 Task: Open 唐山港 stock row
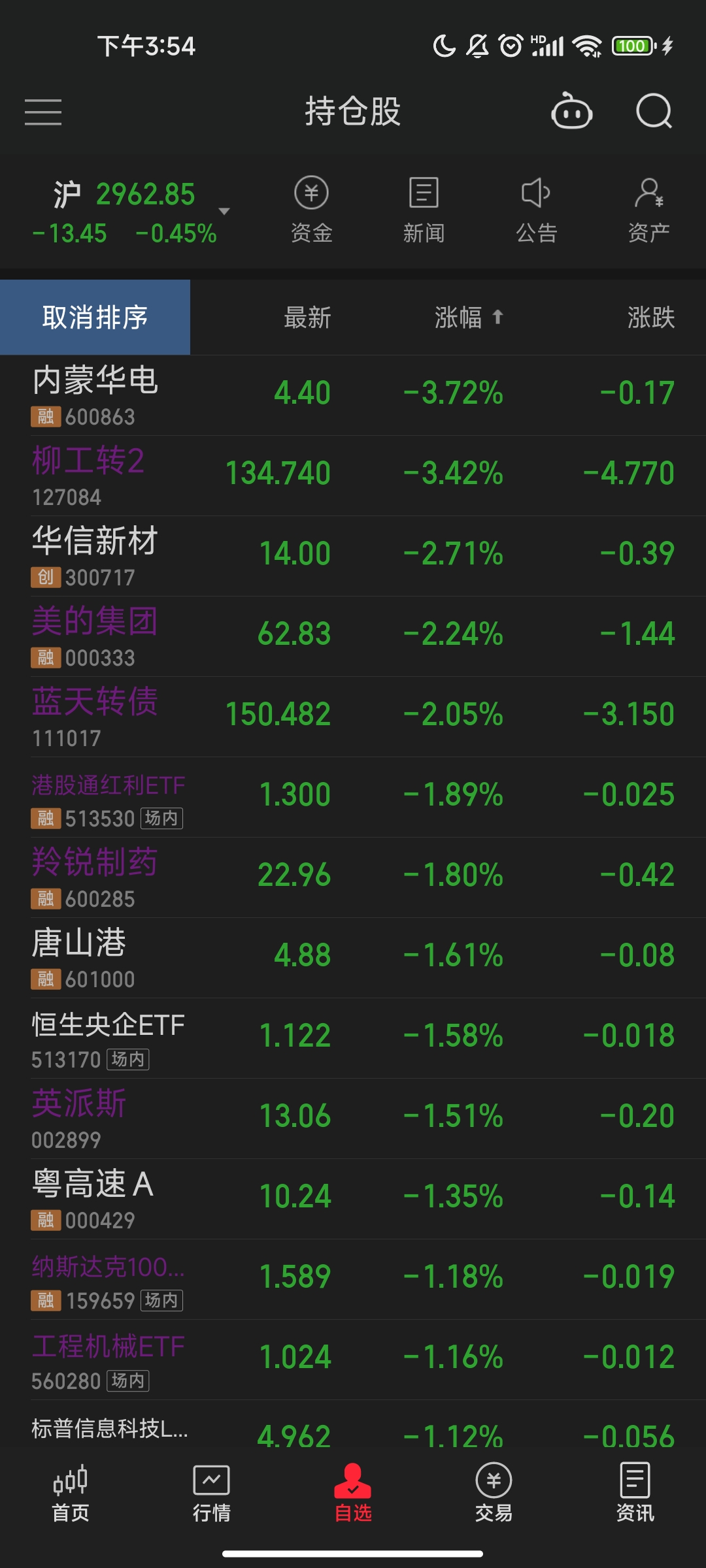click(x=353, y=958)
